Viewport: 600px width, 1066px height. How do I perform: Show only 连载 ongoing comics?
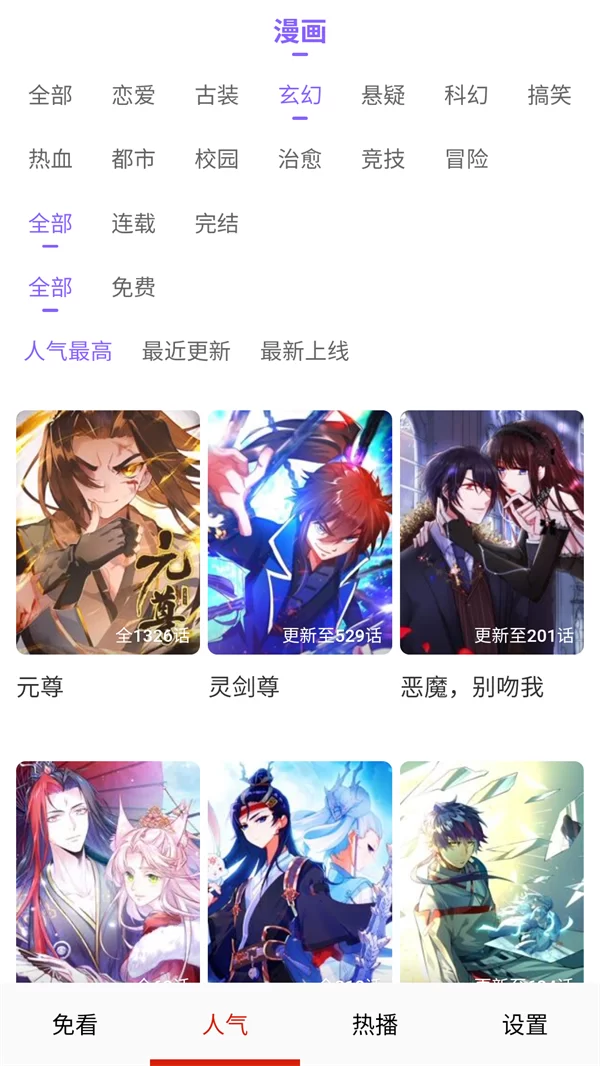point(134,223)
